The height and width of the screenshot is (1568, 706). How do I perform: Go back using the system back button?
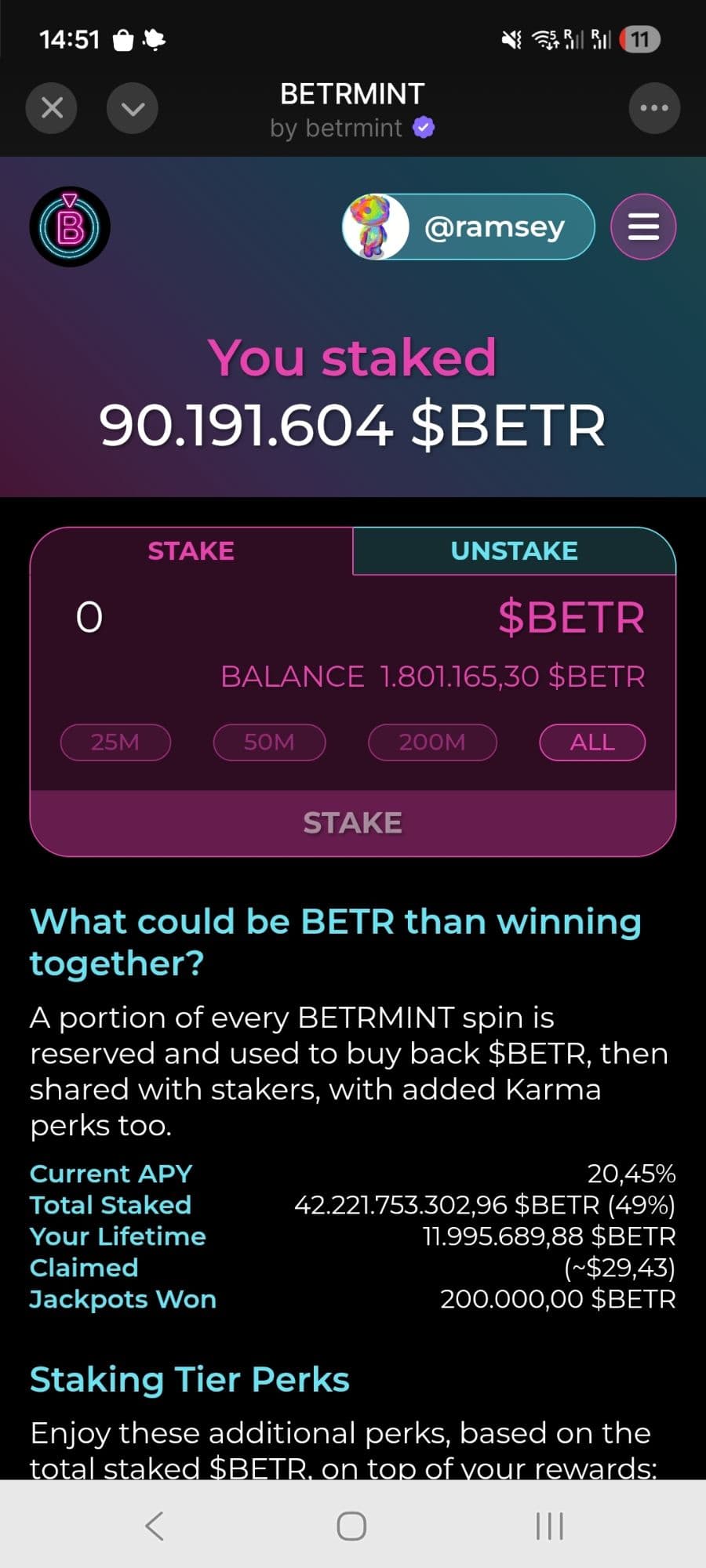pos(155,1526)
